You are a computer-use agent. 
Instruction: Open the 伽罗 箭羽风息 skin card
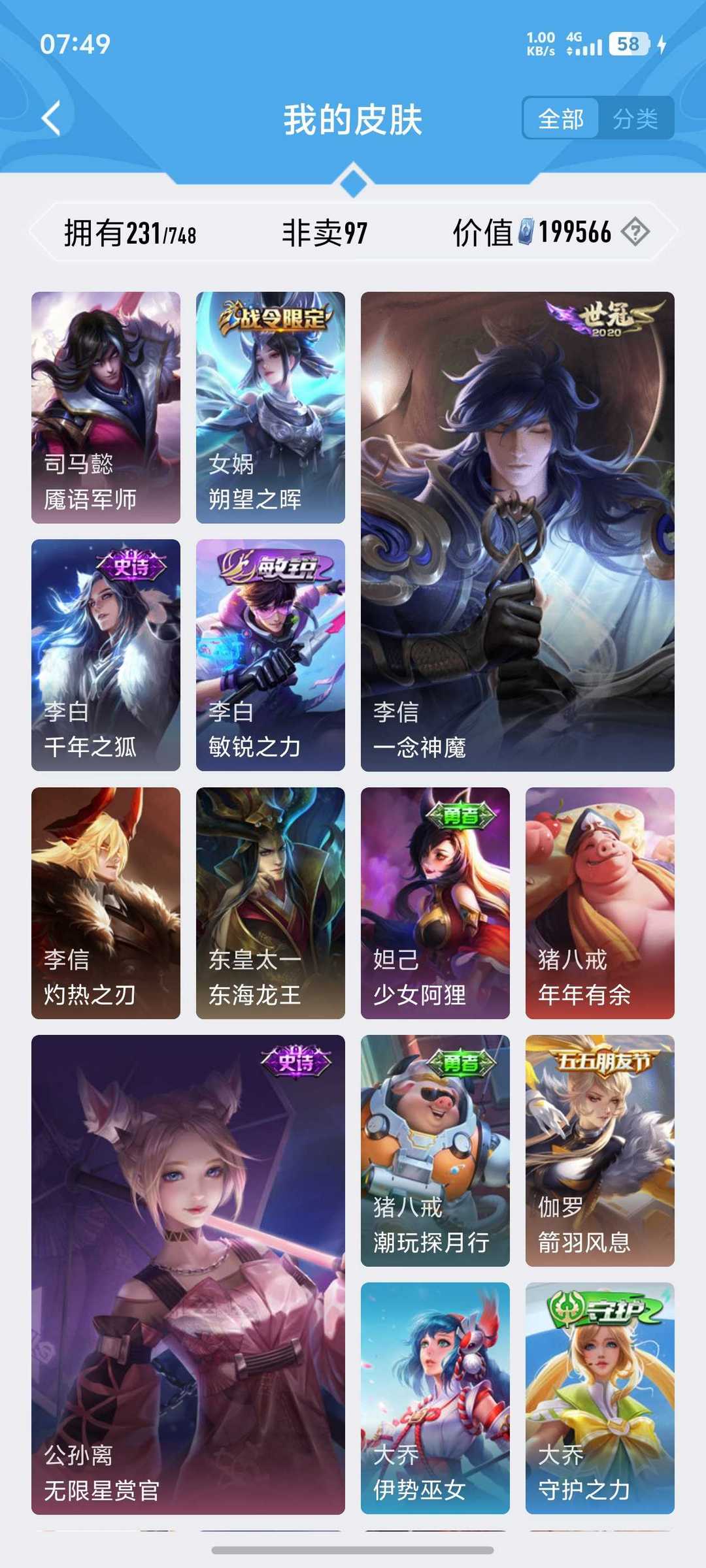[599, 1151]
